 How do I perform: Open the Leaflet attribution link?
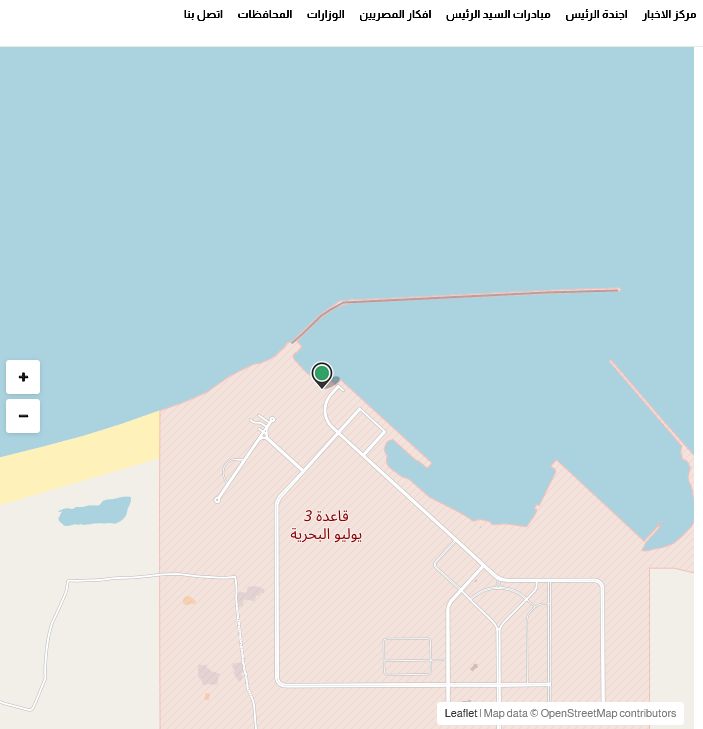point(460,713)
